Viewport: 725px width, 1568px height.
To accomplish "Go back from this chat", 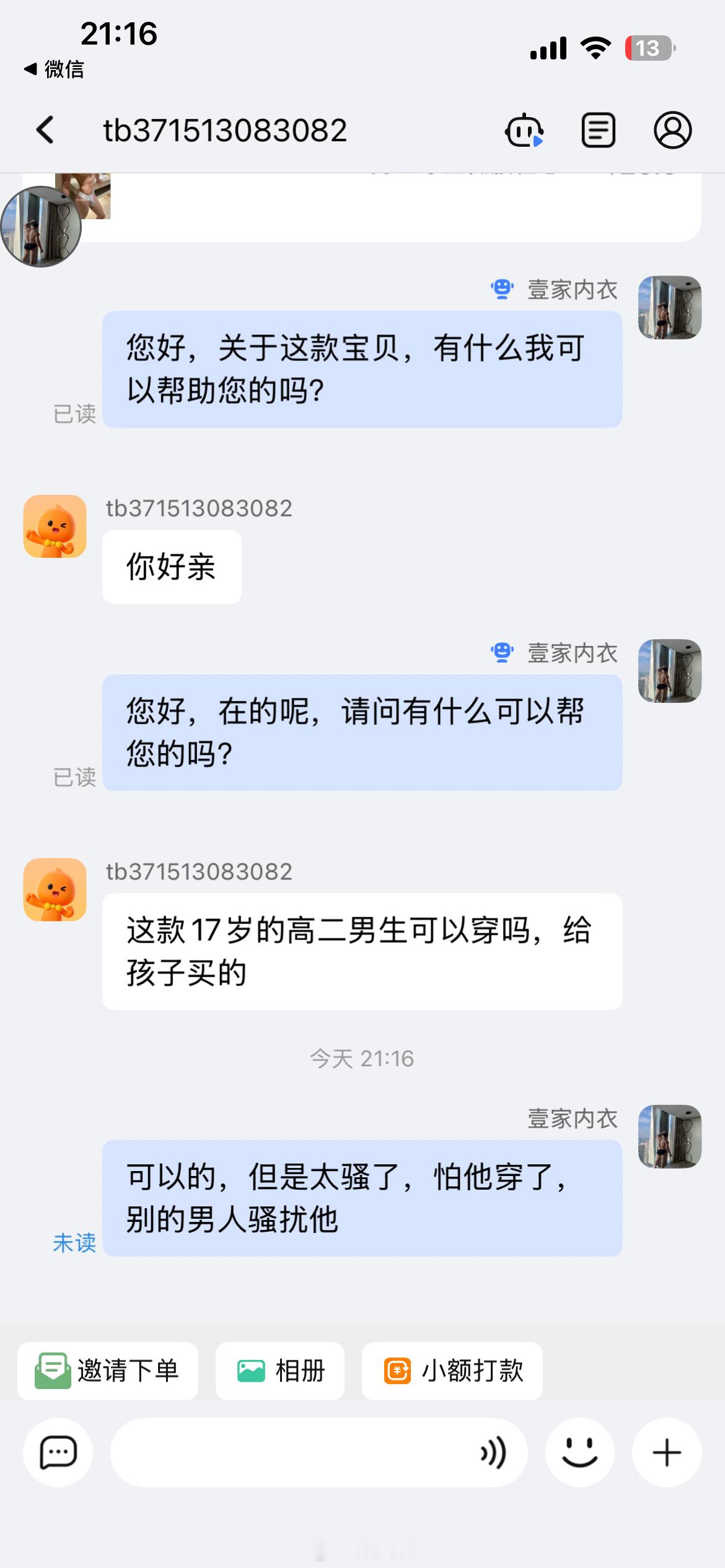I will (x=45, y=130).
